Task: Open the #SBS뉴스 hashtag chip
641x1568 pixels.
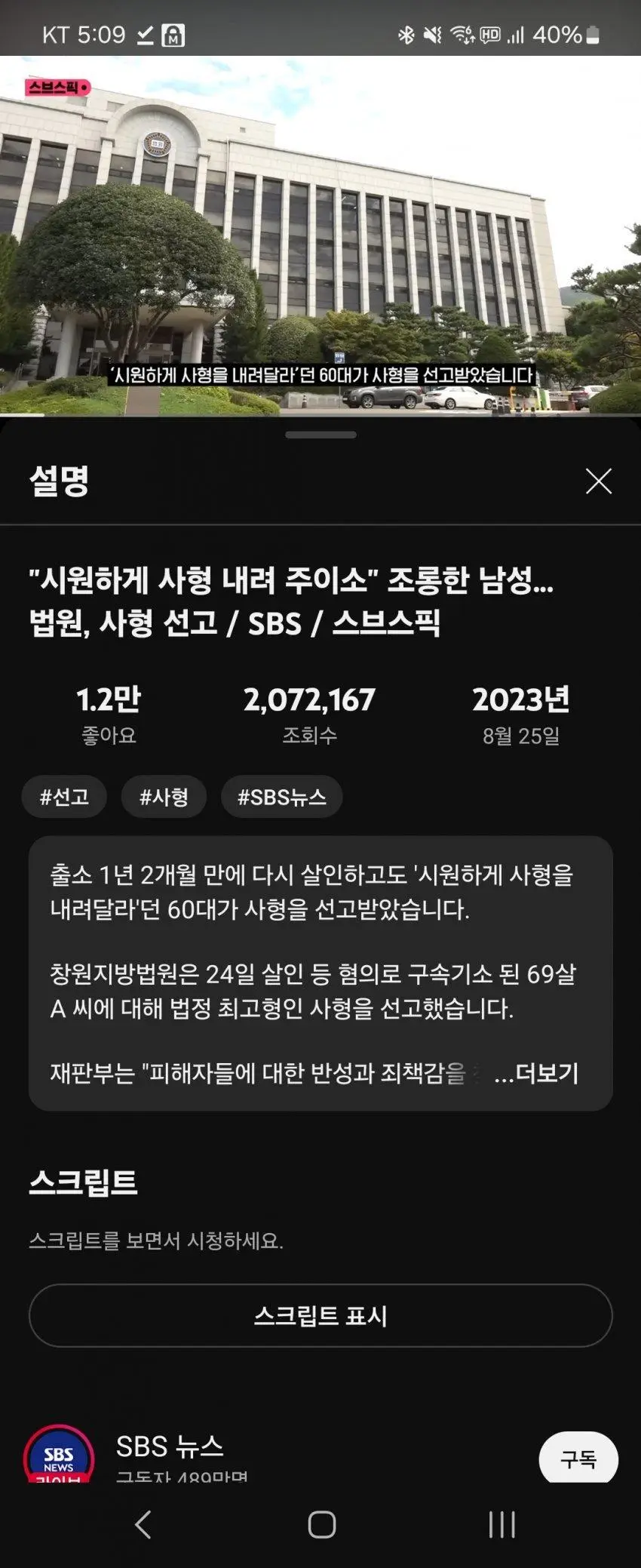Action: click(x=281, y=797)
